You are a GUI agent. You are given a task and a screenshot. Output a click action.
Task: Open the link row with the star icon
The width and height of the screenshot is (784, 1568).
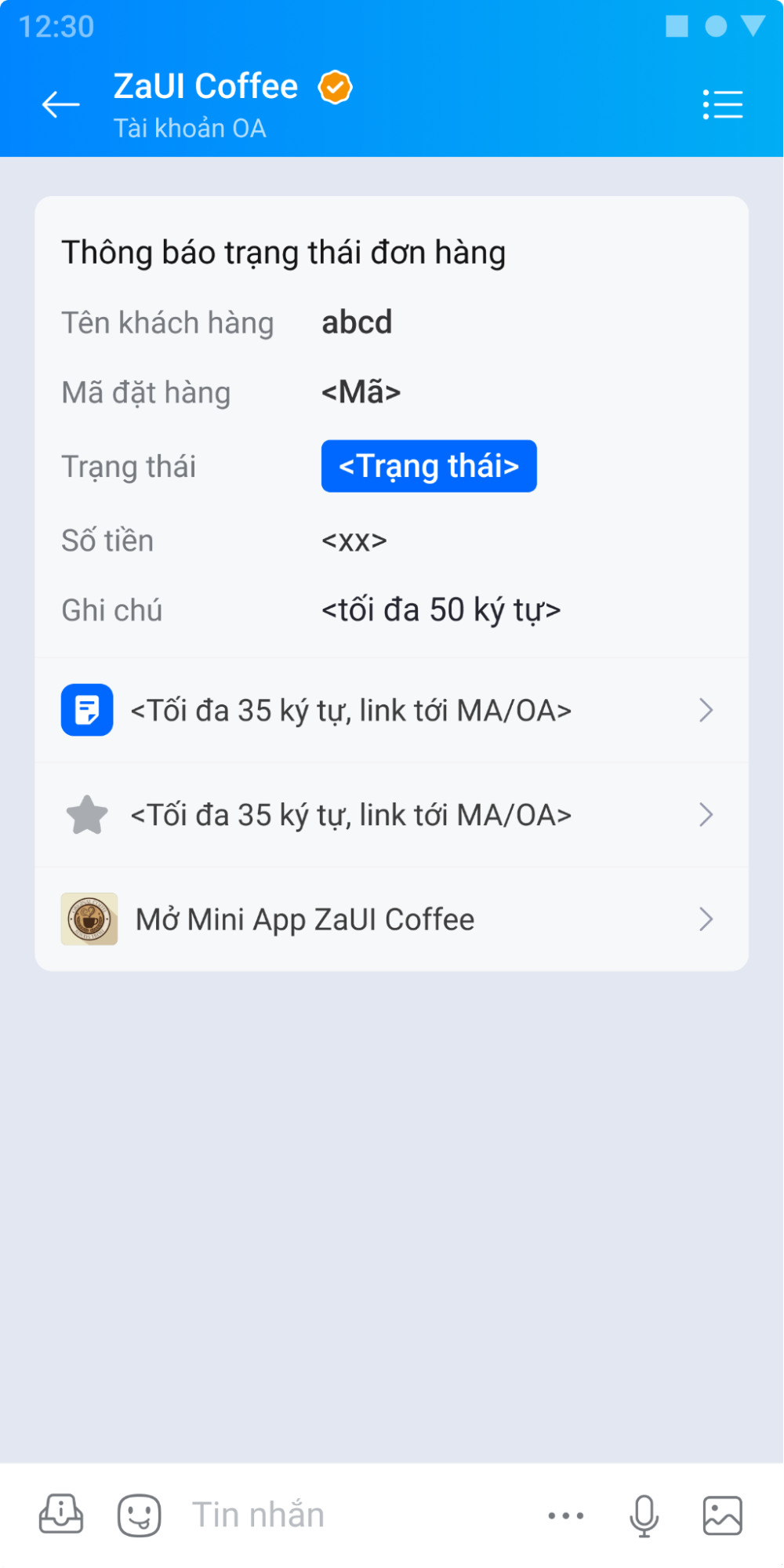390,815
